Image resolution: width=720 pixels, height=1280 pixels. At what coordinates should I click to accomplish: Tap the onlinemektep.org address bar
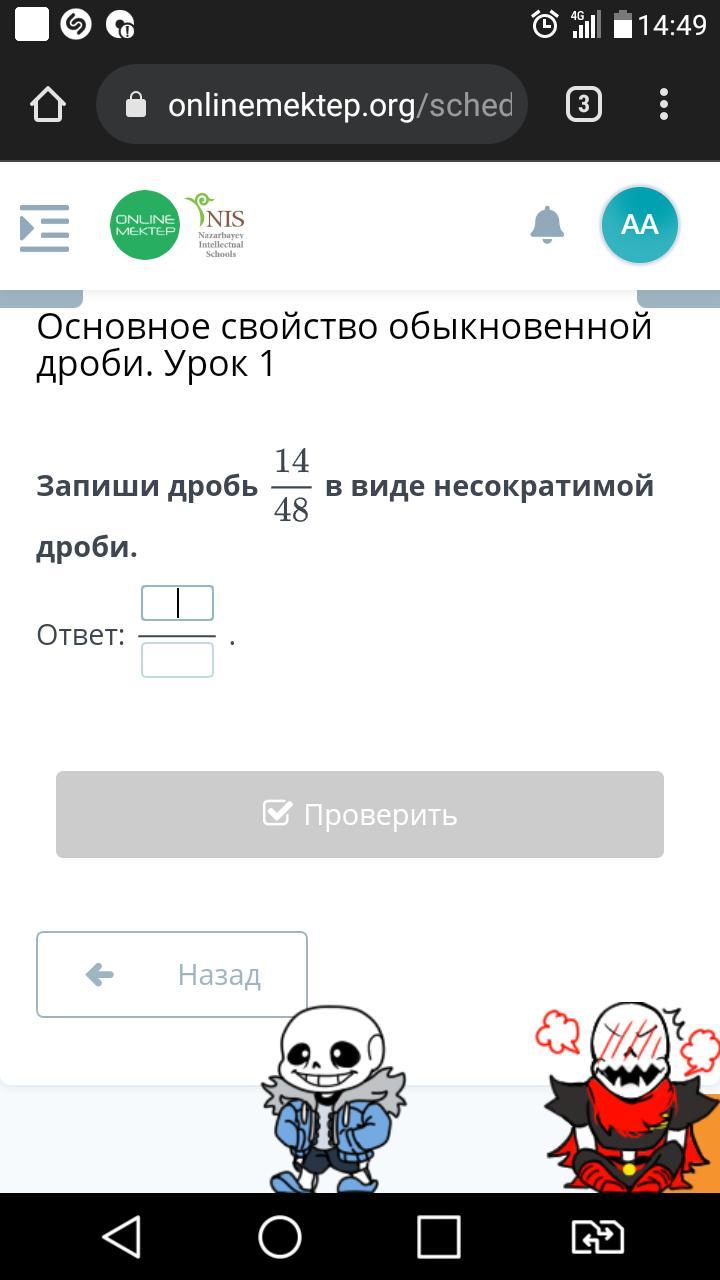(312, 105)
